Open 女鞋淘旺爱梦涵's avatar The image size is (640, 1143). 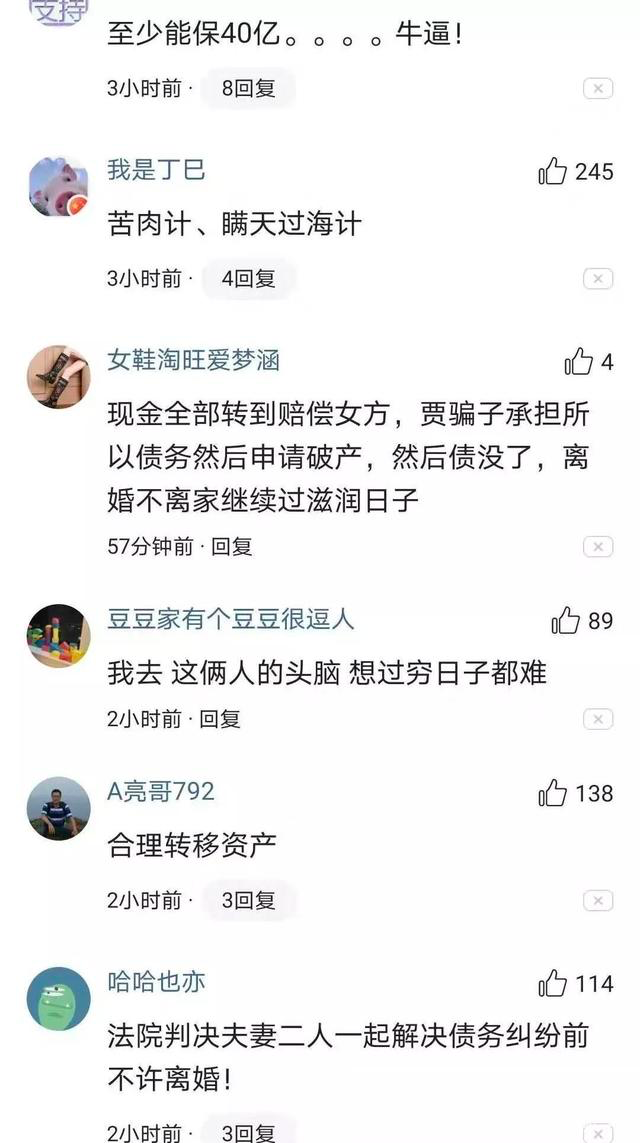58,376
